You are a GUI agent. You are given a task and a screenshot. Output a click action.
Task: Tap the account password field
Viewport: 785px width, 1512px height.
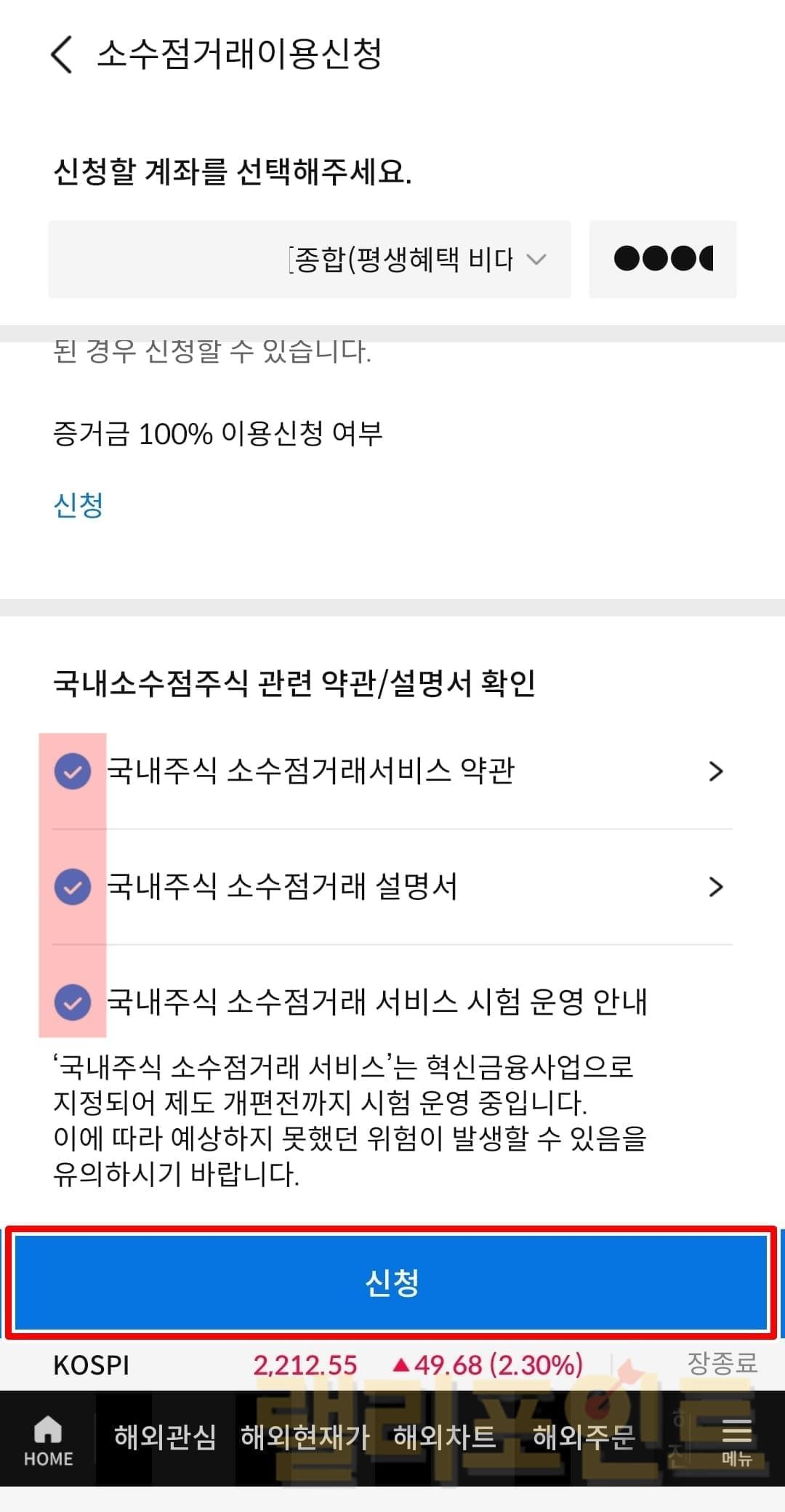[662, 260]
